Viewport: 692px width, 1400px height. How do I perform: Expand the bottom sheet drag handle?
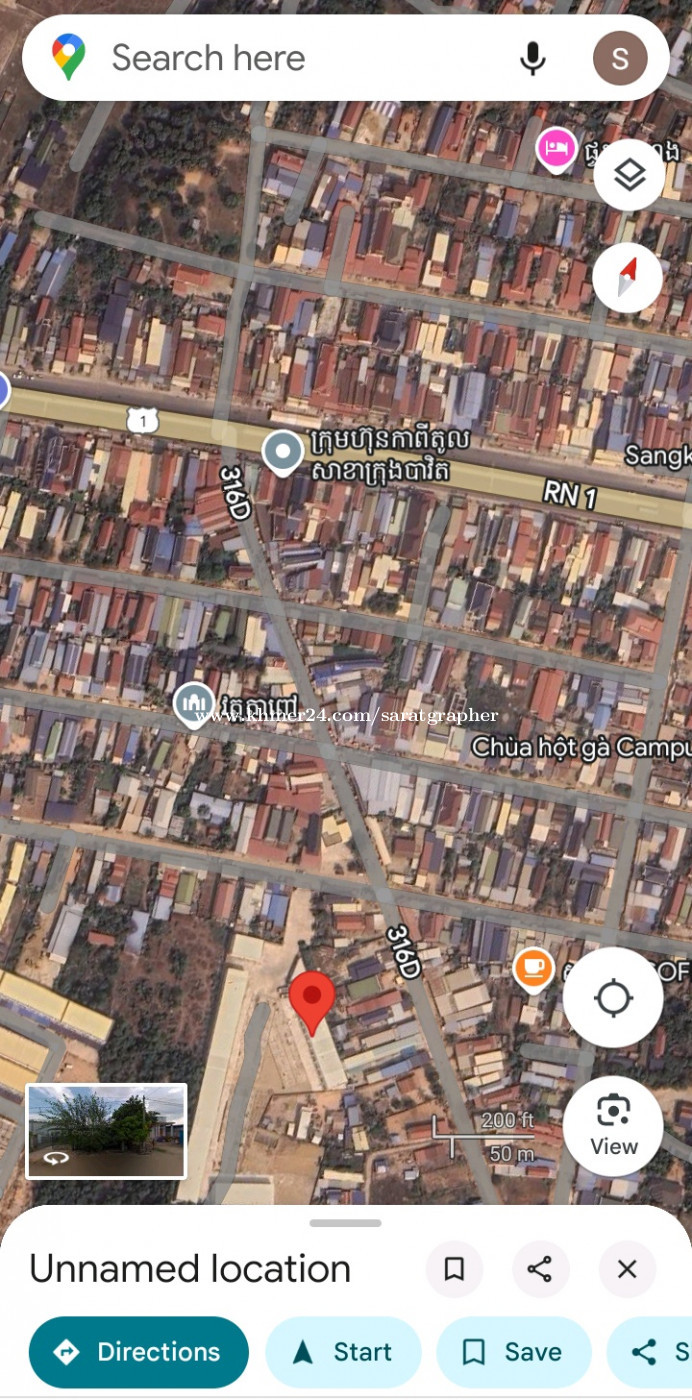345,1222
